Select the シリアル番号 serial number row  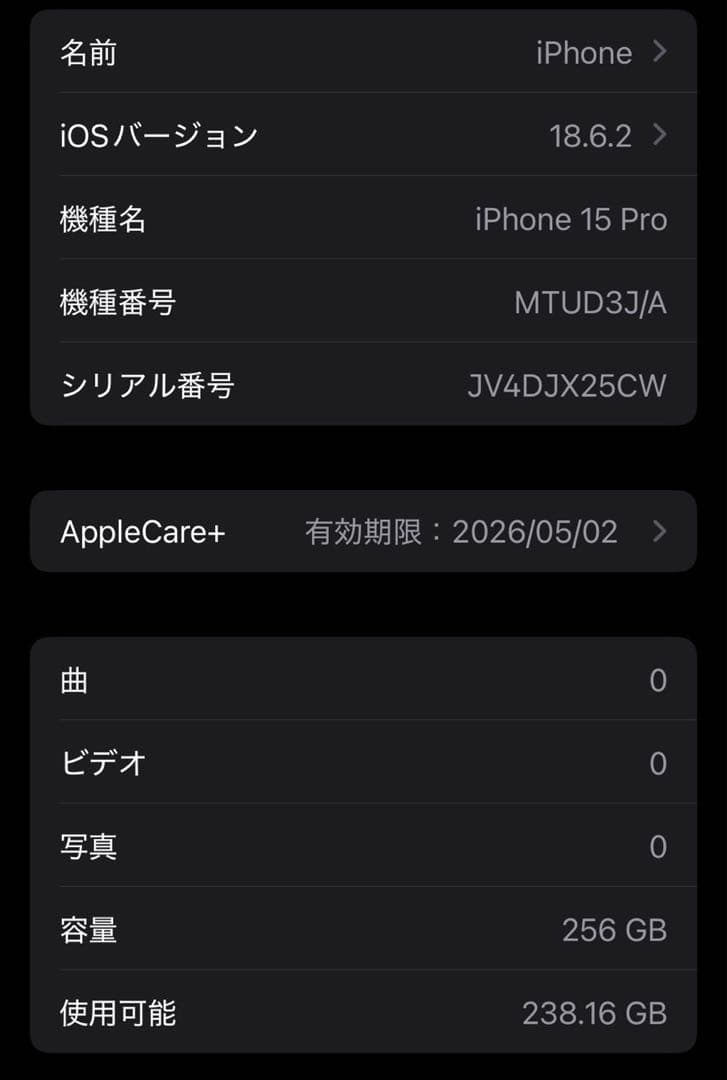coord(363,385)
